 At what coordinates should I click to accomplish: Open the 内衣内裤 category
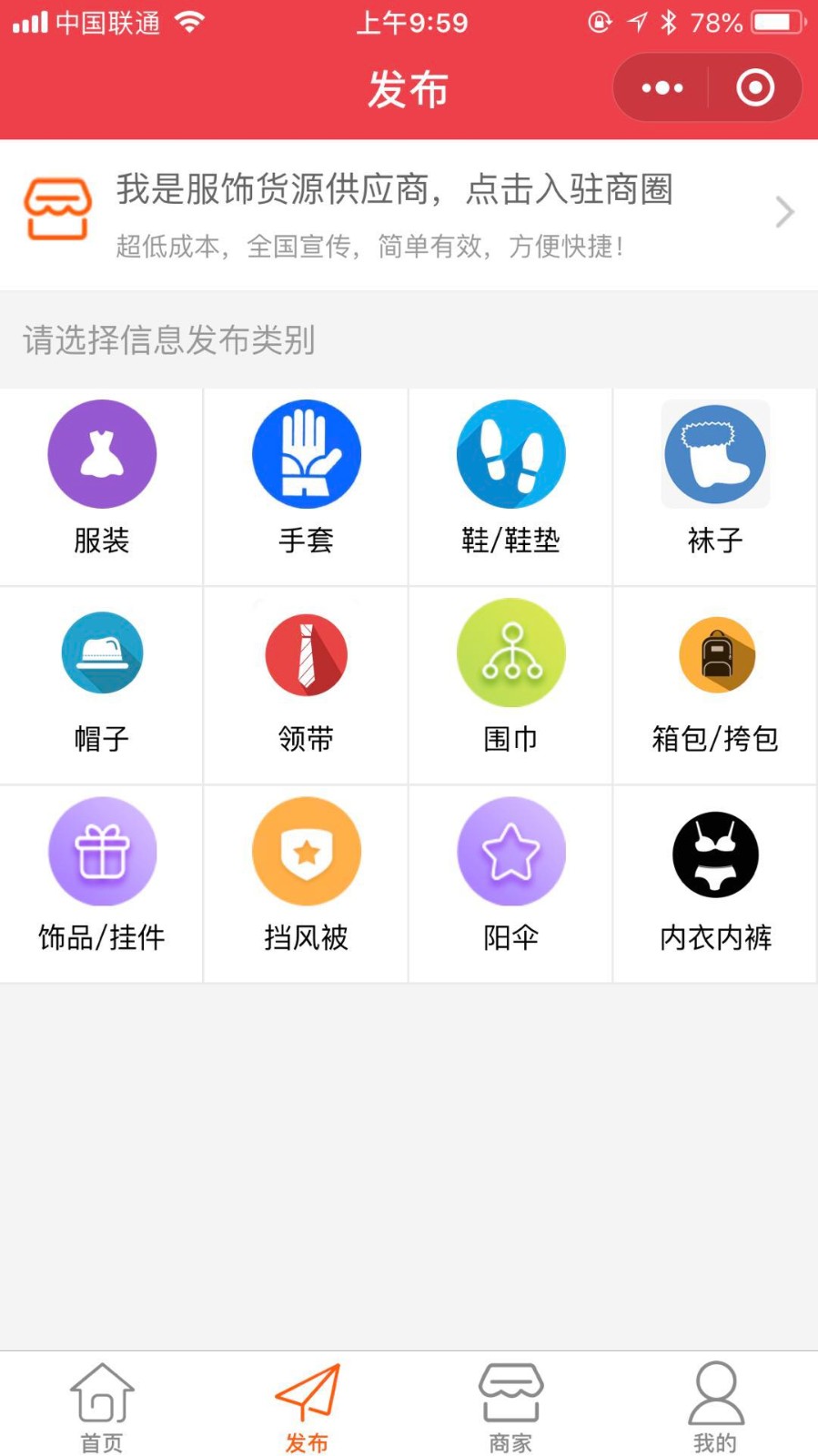pos(715,884)
